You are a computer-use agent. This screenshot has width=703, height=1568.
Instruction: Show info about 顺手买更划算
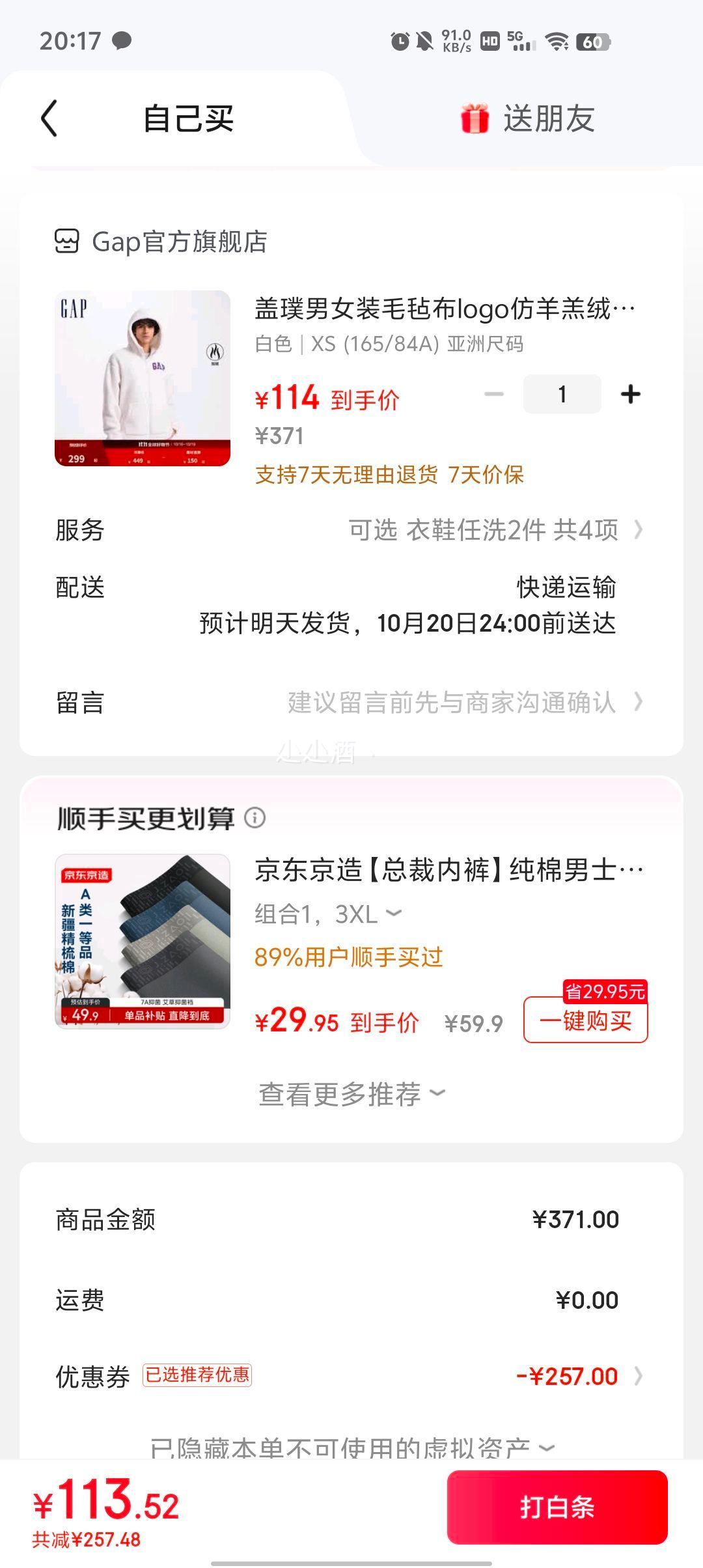click(x=255, y=817)
